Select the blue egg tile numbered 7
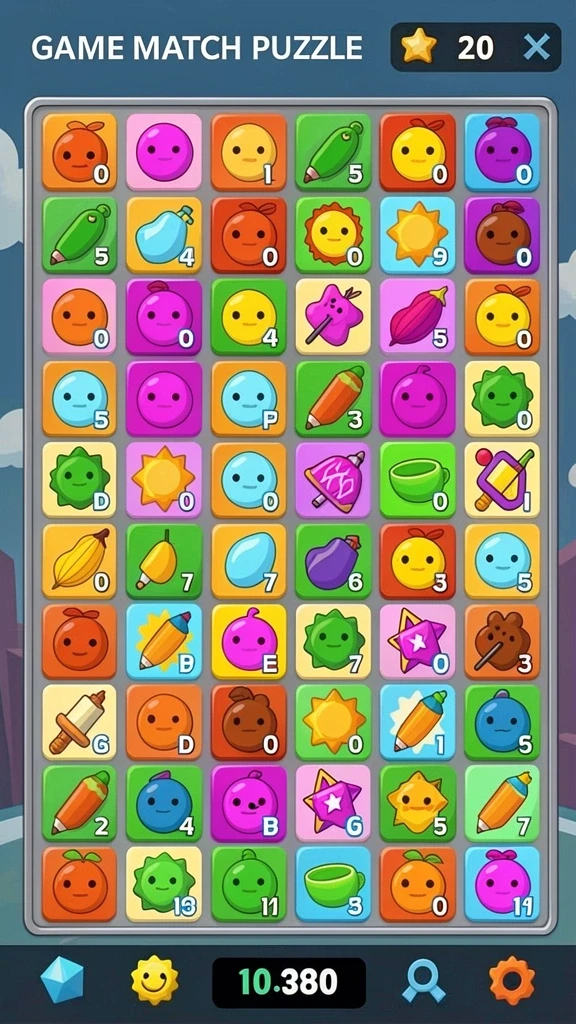576x1024 pixels. tap(249, 561)
